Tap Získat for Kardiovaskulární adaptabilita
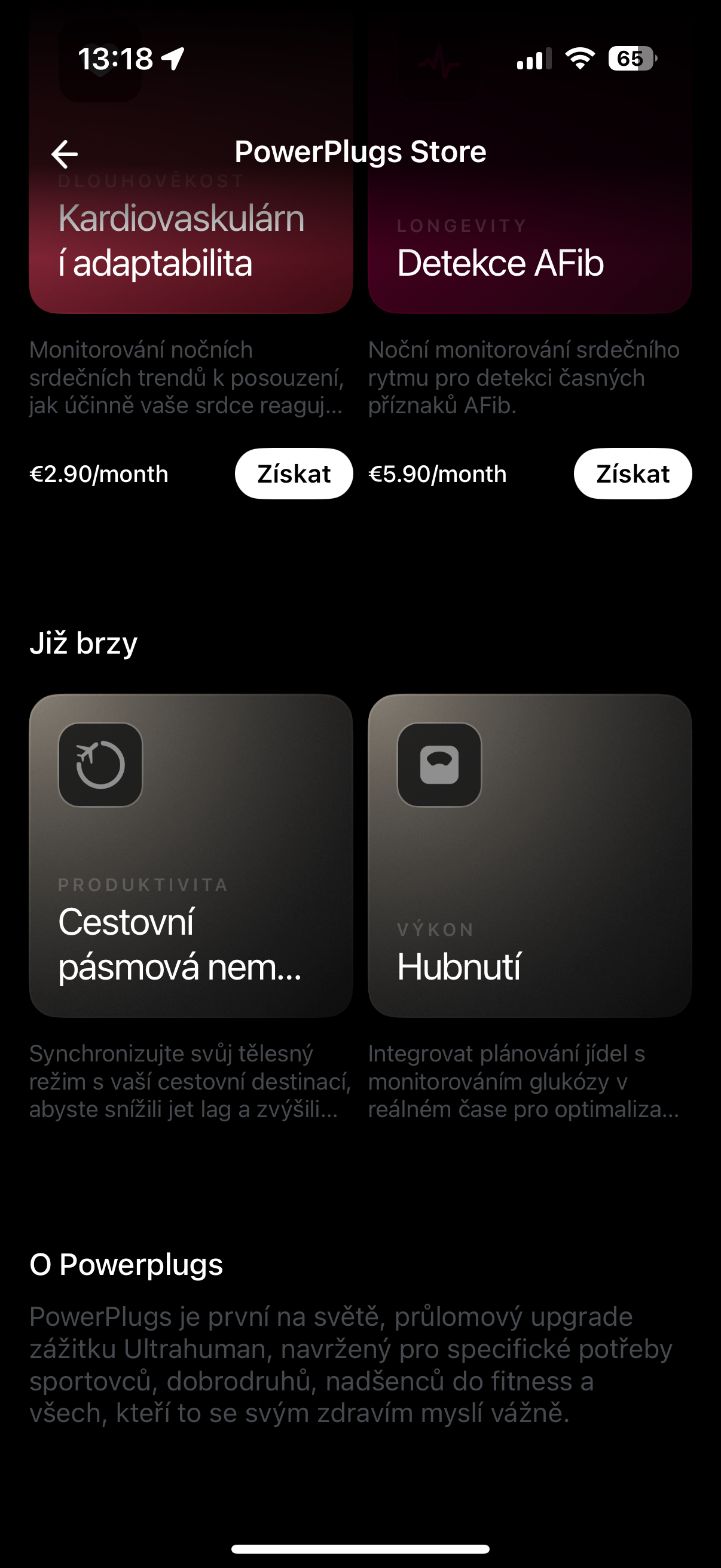 [x=294, y=474]
